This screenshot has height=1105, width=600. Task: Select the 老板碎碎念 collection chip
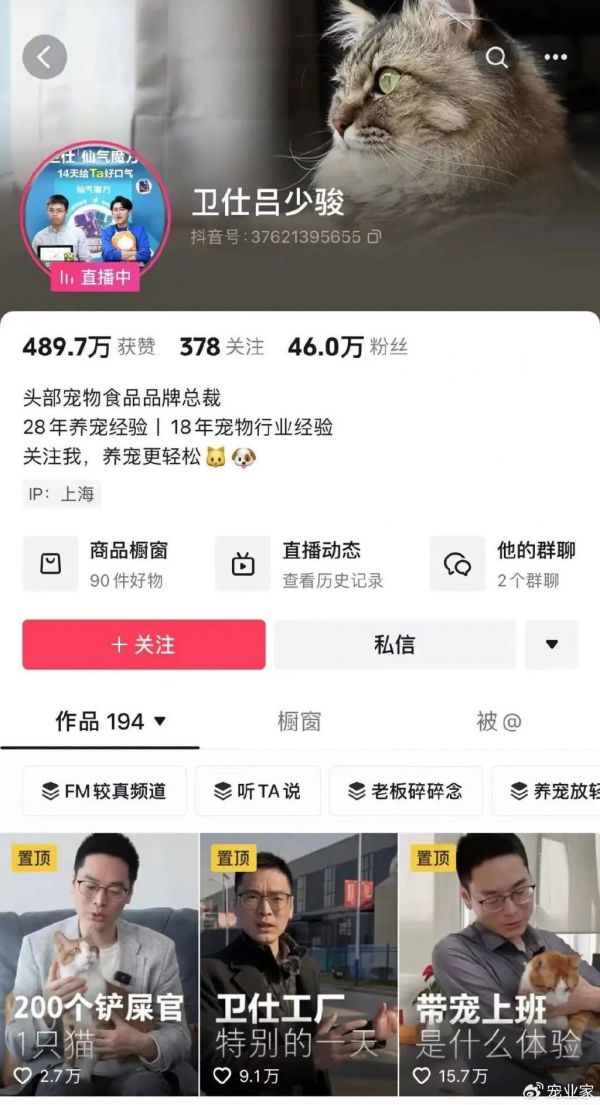pos(405,791)
